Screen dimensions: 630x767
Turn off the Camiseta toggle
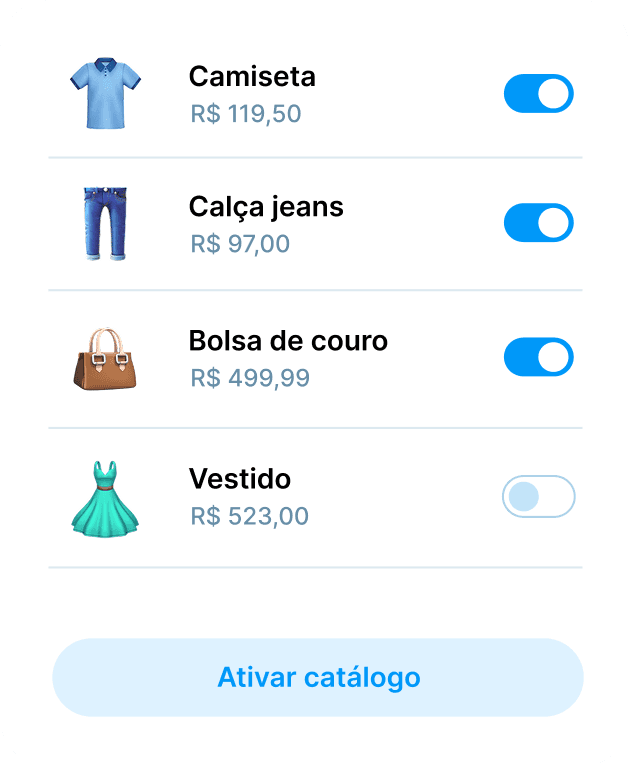[x=538, y=94]
